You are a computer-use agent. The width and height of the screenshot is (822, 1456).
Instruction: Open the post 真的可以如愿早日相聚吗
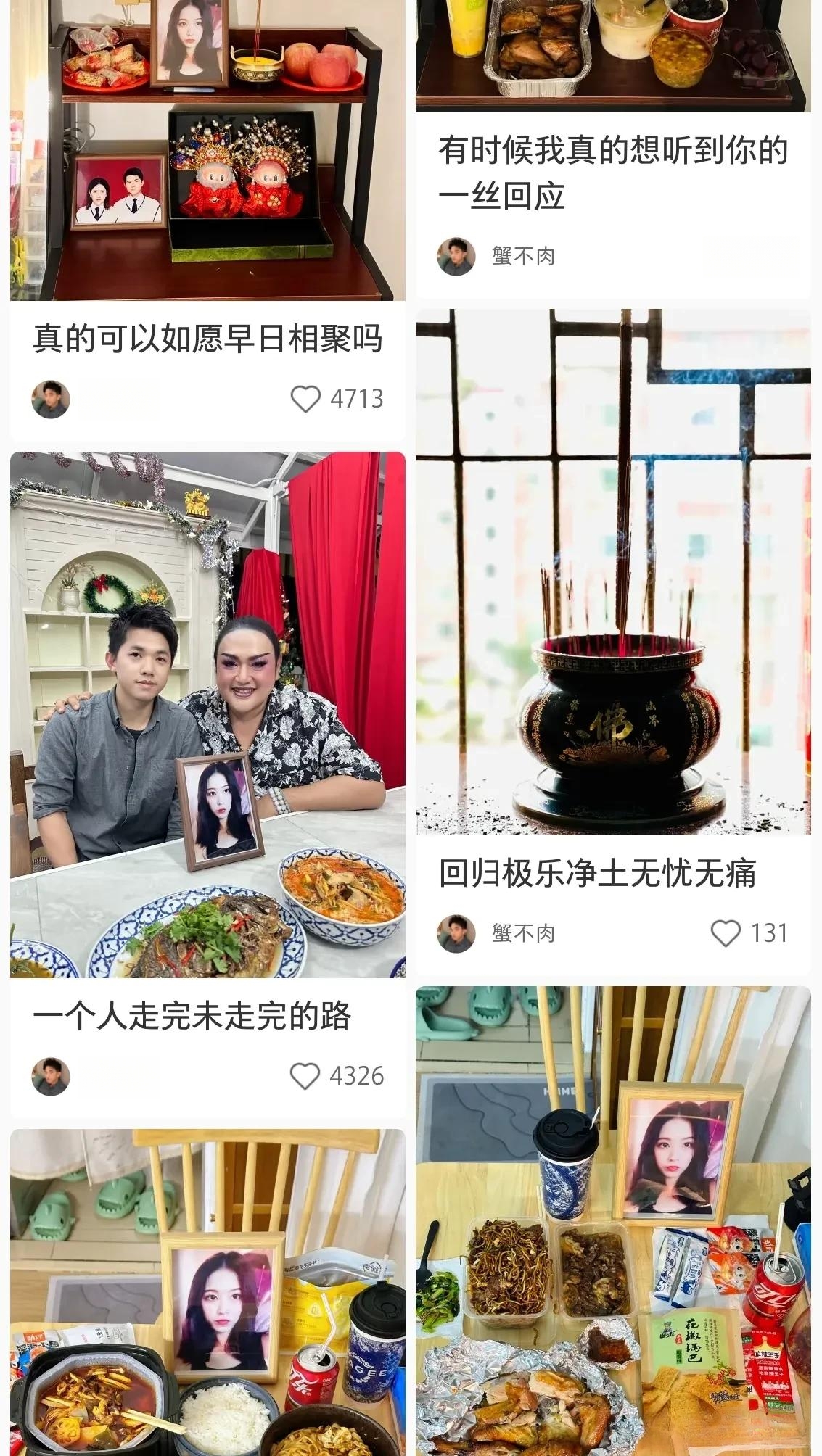(207, 339)
